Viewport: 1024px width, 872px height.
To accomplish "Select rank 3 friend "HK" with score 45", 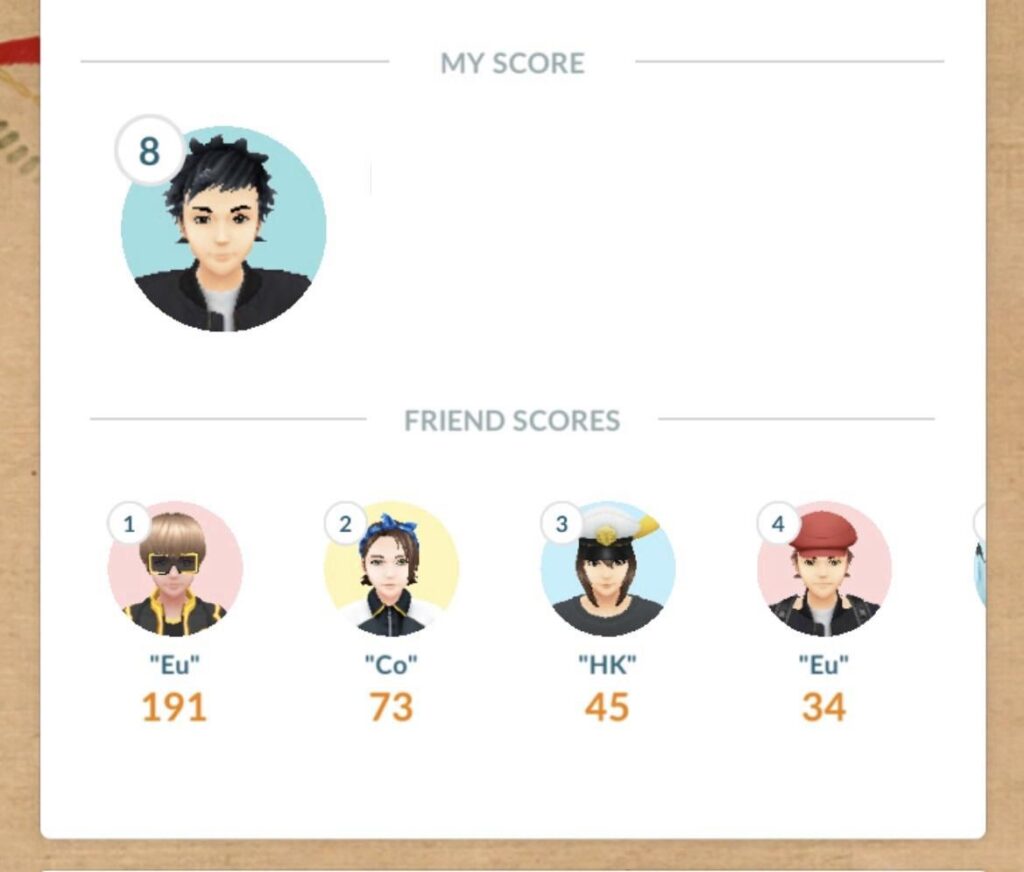I will point(607,569).
